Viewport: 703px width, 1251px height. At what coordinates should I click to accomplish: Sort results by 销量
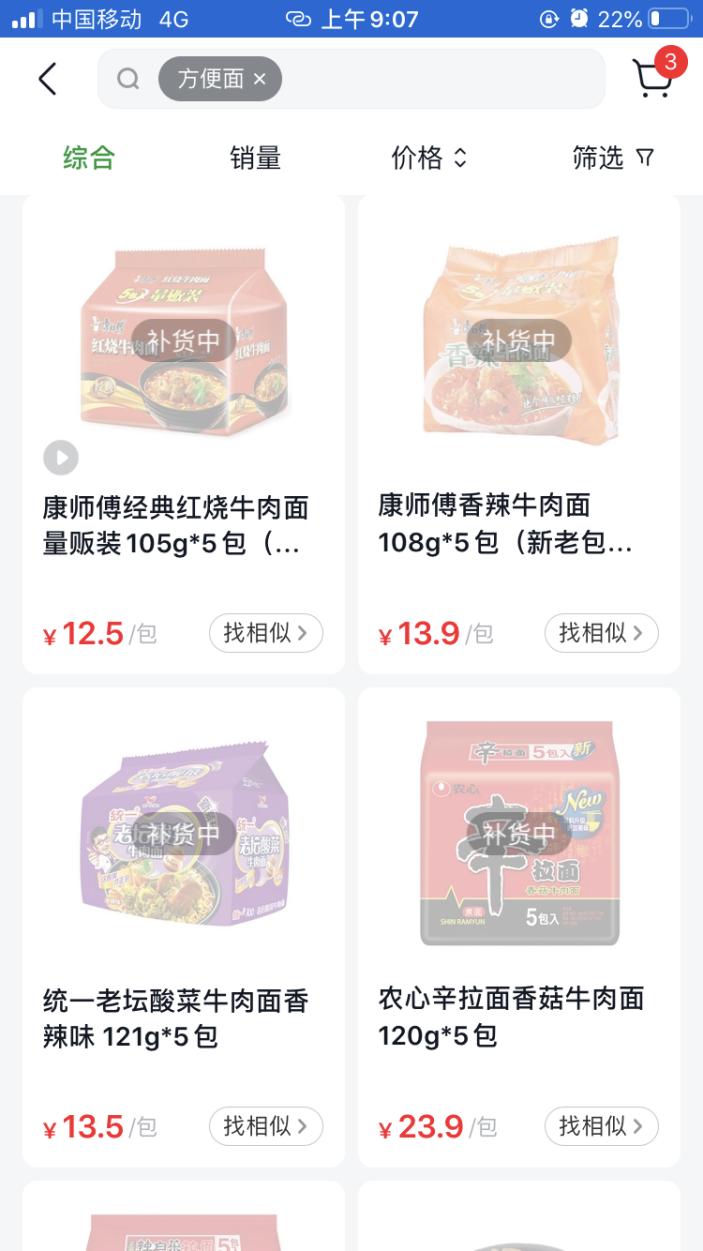(255, 158)
